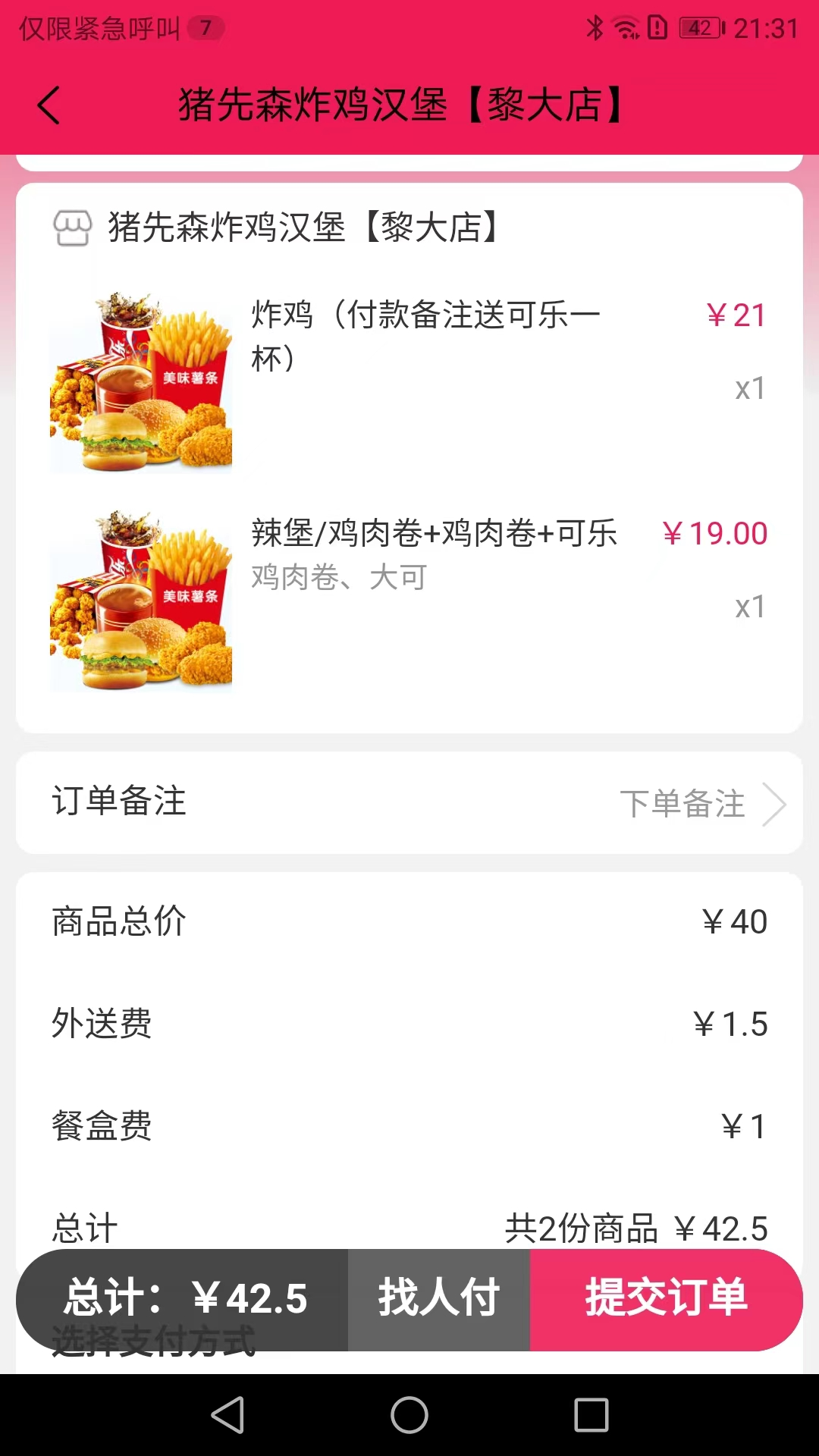819x1456 pixels.
Task: Go to the system home screen
Action: coord(409,1415)
